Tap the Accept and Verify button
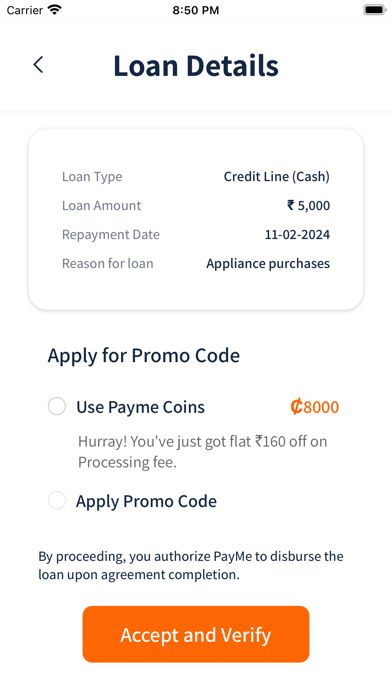The image size is (392, 696). (x=196, y=634)
